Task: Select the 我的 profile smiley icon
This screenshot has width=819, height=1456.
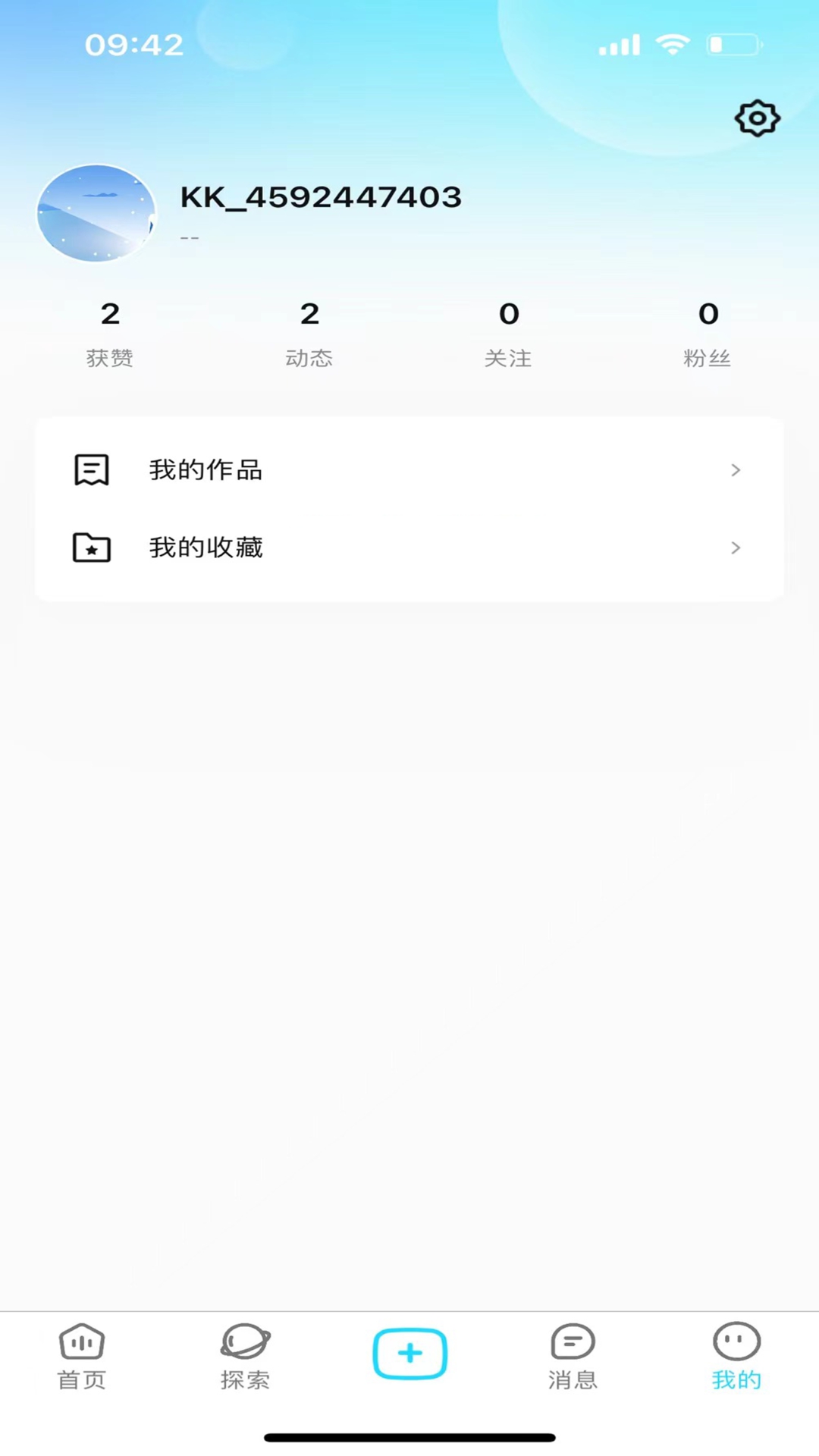Action: click(736, 1342)
